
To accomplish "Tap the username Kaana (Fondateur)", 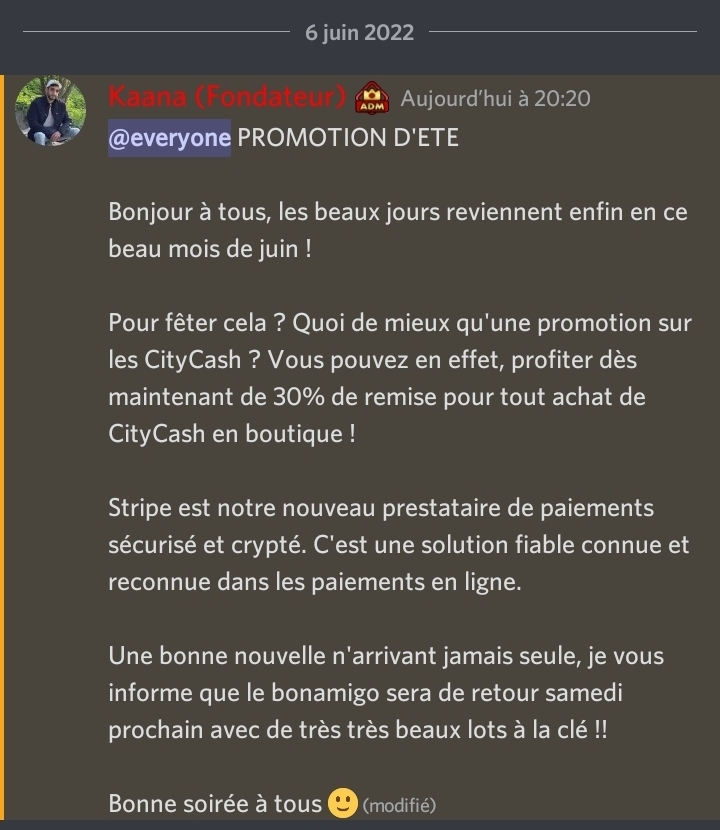I will 227,98.
